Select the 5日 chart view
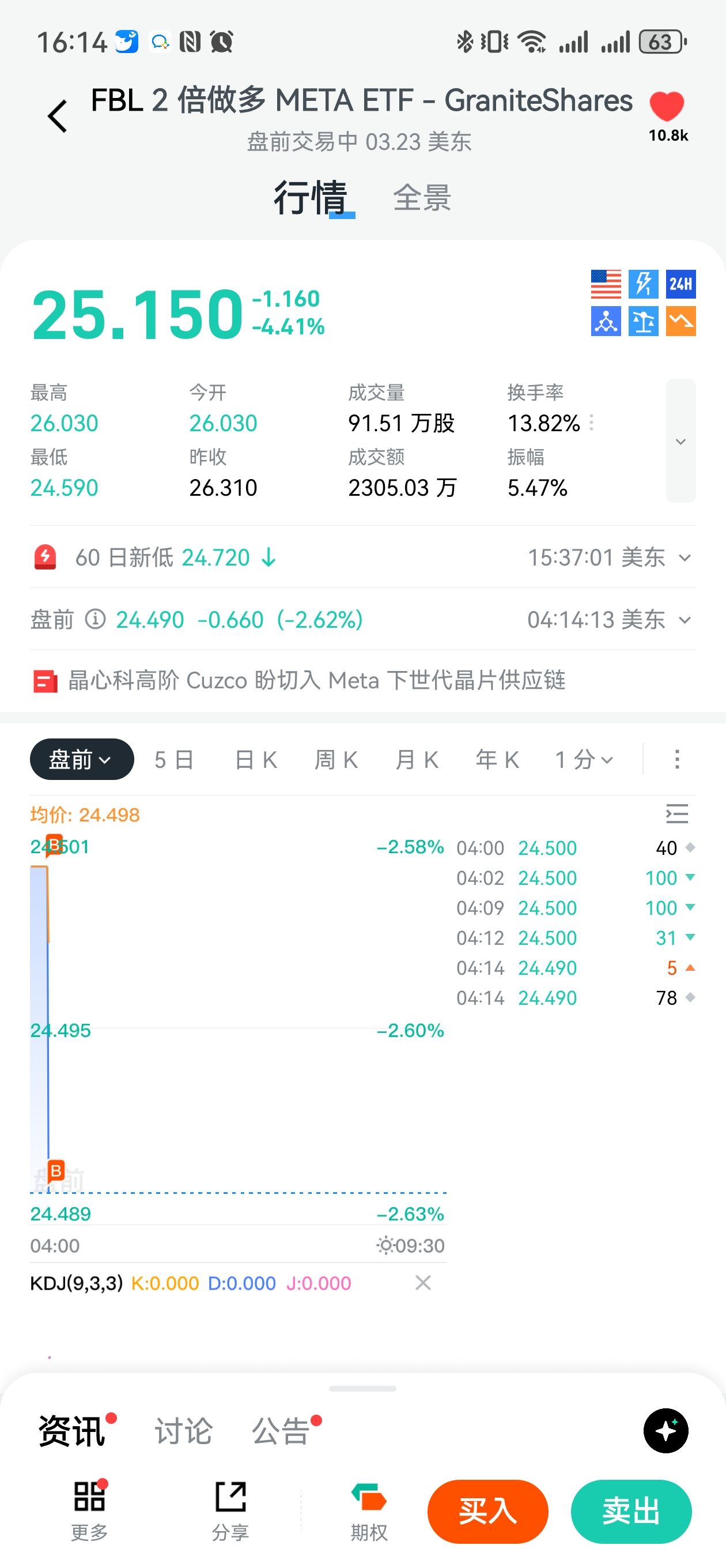This screenshot has height=1568, width=726. tap(174, 760)
